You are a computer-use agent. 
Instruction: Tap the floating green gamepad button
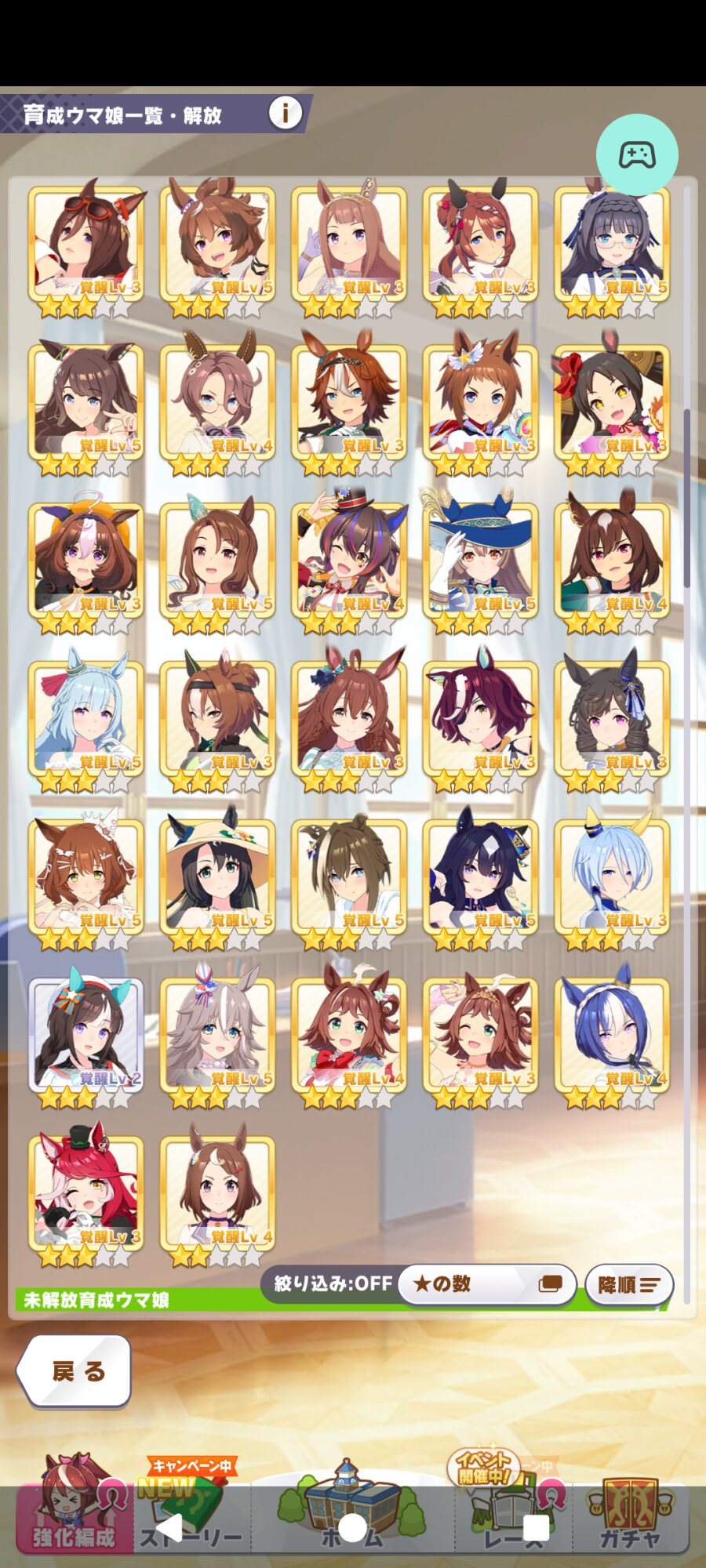pos(637,154)
